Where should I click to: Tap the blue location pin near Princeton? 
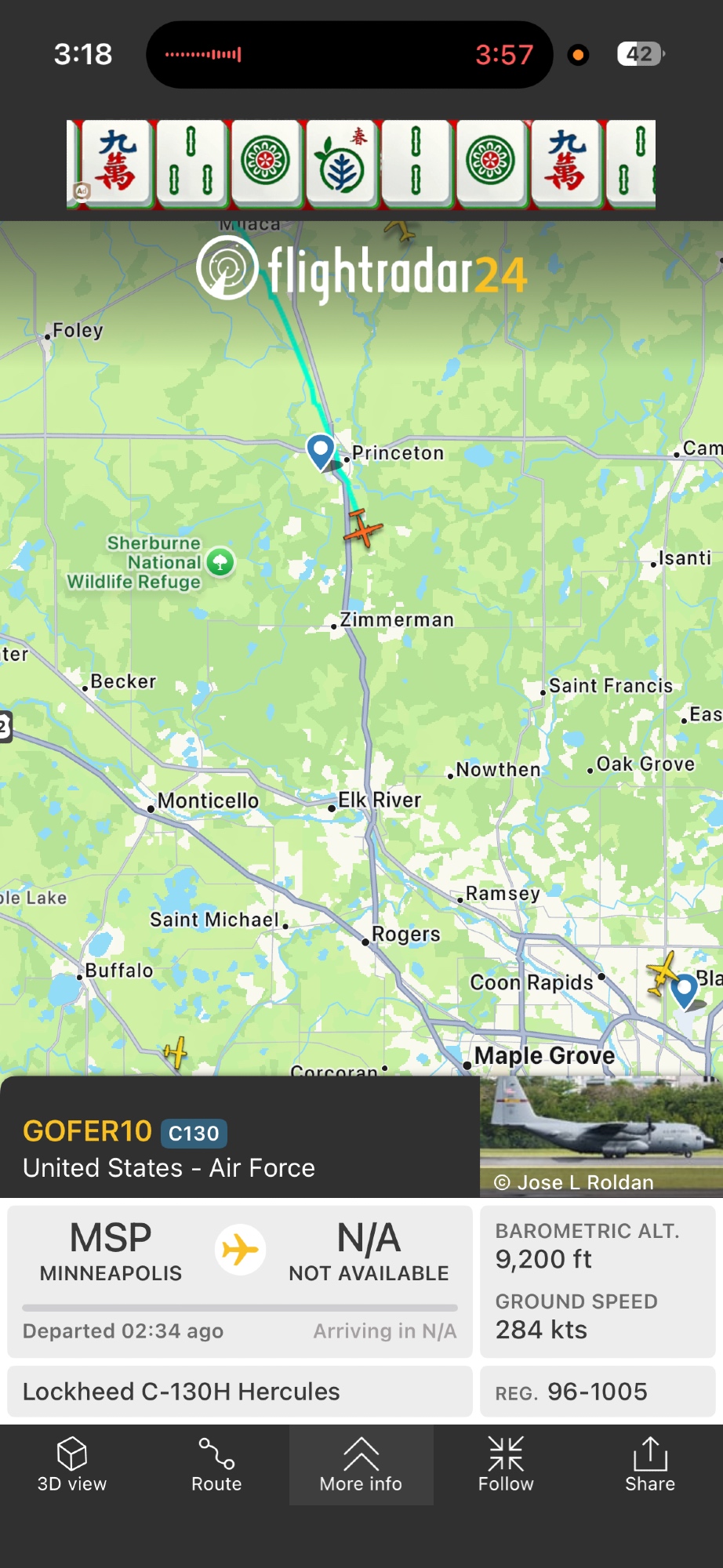point(320,451)
